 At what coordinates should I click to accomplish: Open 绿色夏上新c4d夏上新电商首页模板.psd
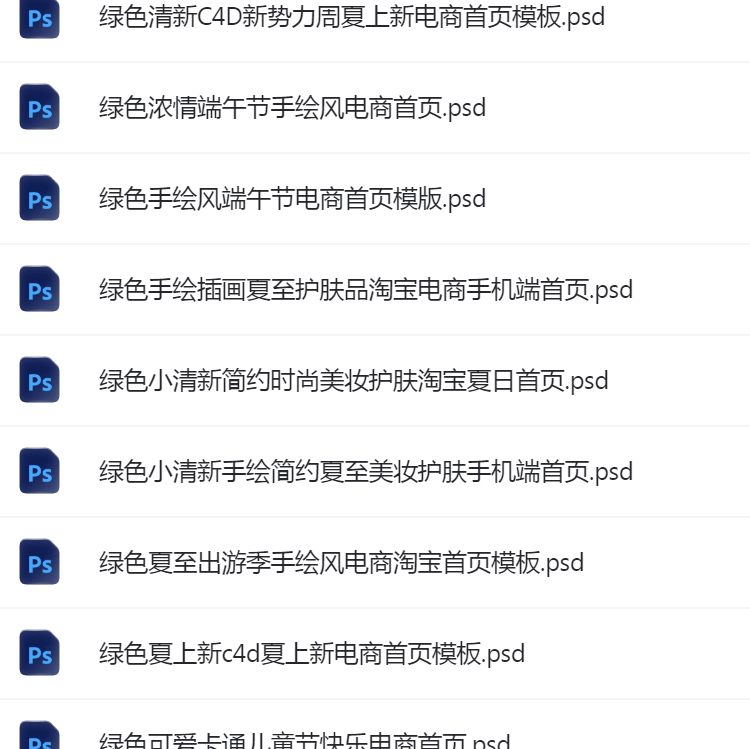(312, 654)
